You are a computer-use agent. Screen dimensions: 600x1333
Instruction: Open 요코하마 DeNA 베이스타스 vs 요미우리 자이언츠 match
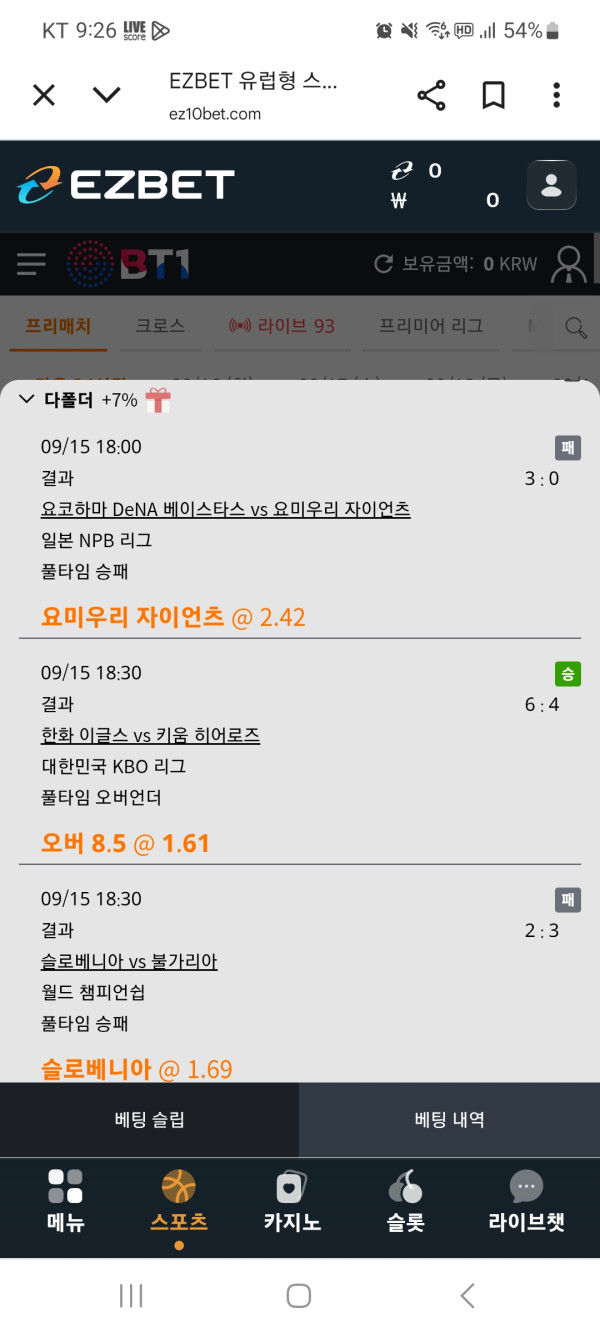(225, 509)
